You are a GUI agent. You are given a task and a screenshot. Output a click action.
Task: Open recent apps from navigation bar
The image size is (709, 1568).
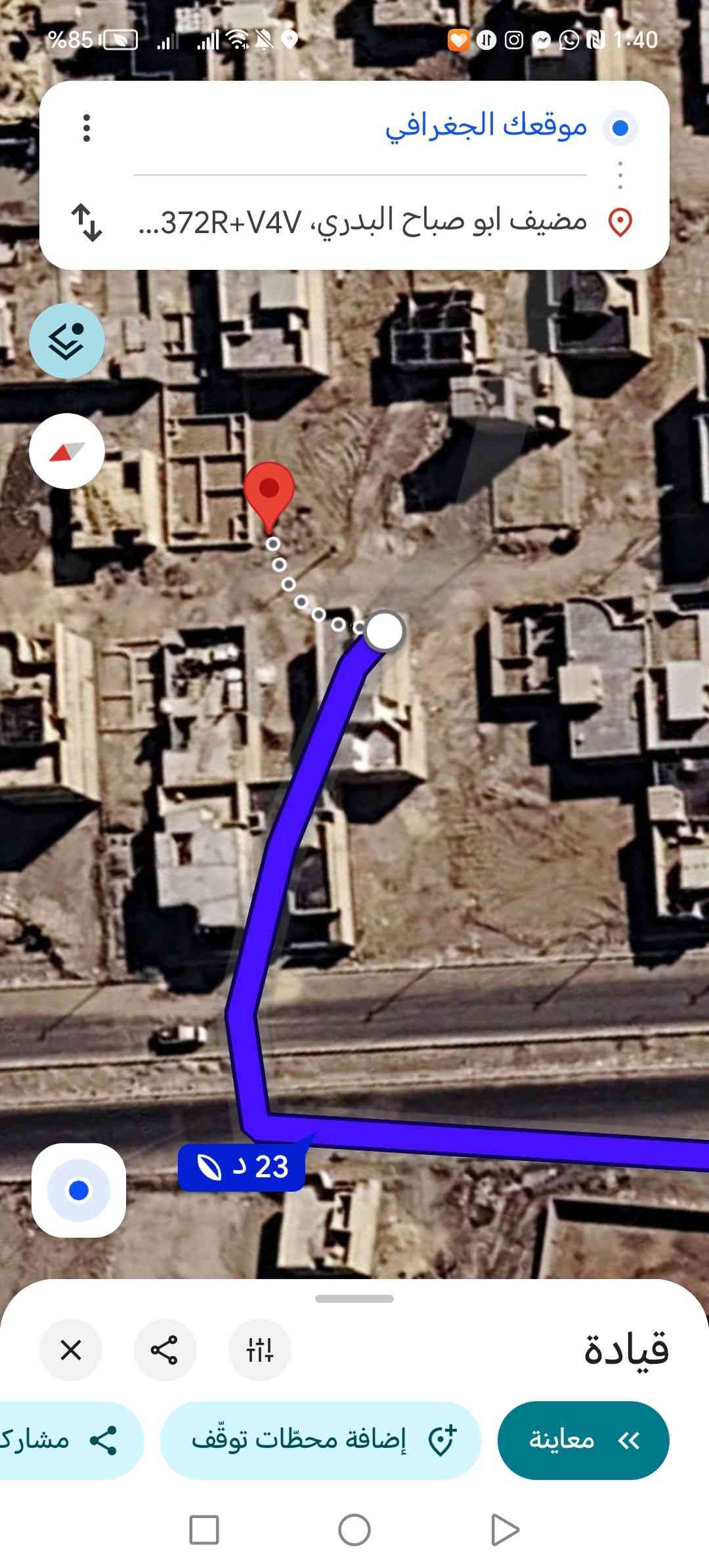pos(204,1530)
